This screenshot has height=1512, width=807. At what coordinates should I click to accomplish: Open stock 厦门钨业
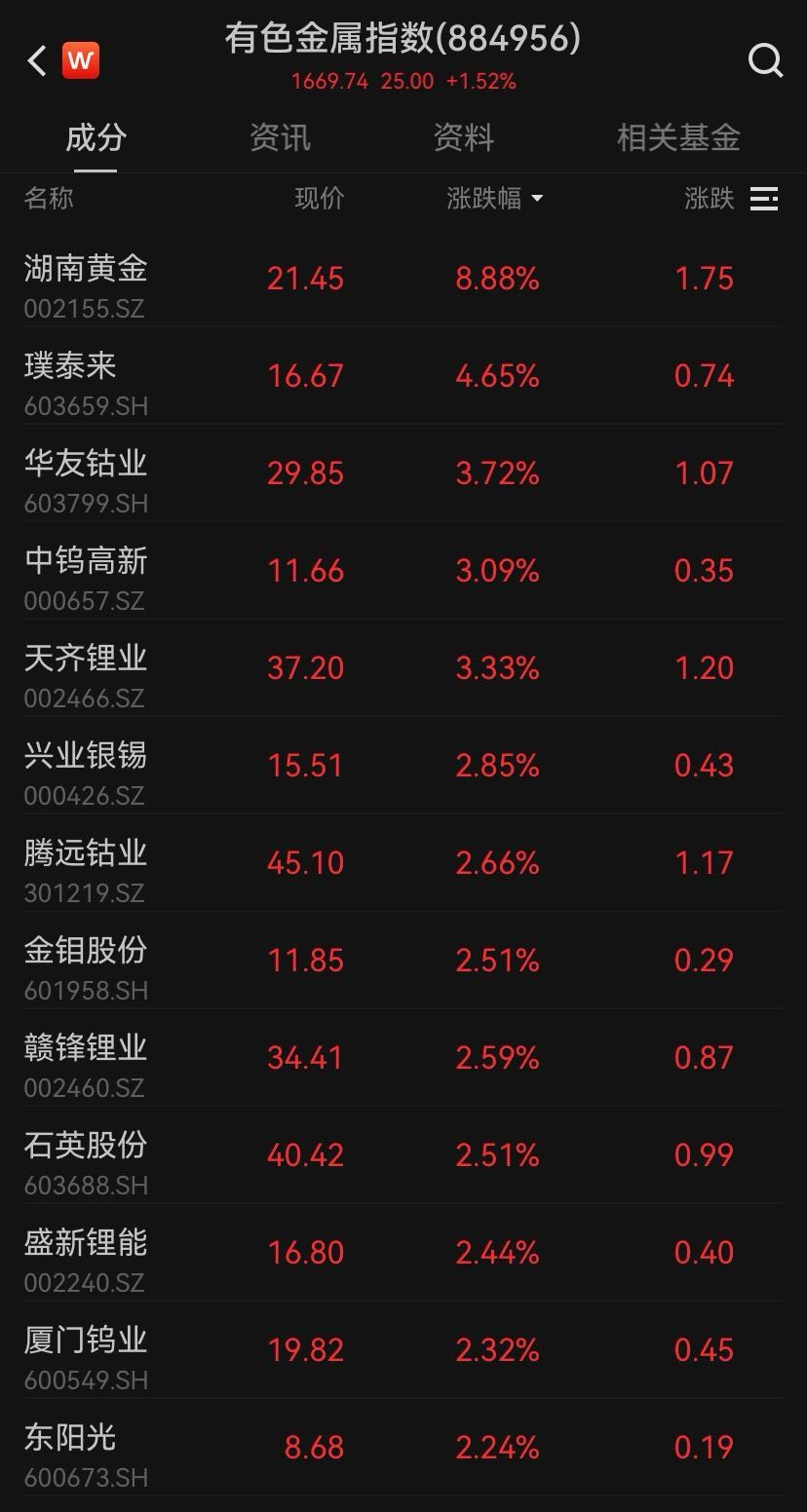click(x=403, y=1350)
